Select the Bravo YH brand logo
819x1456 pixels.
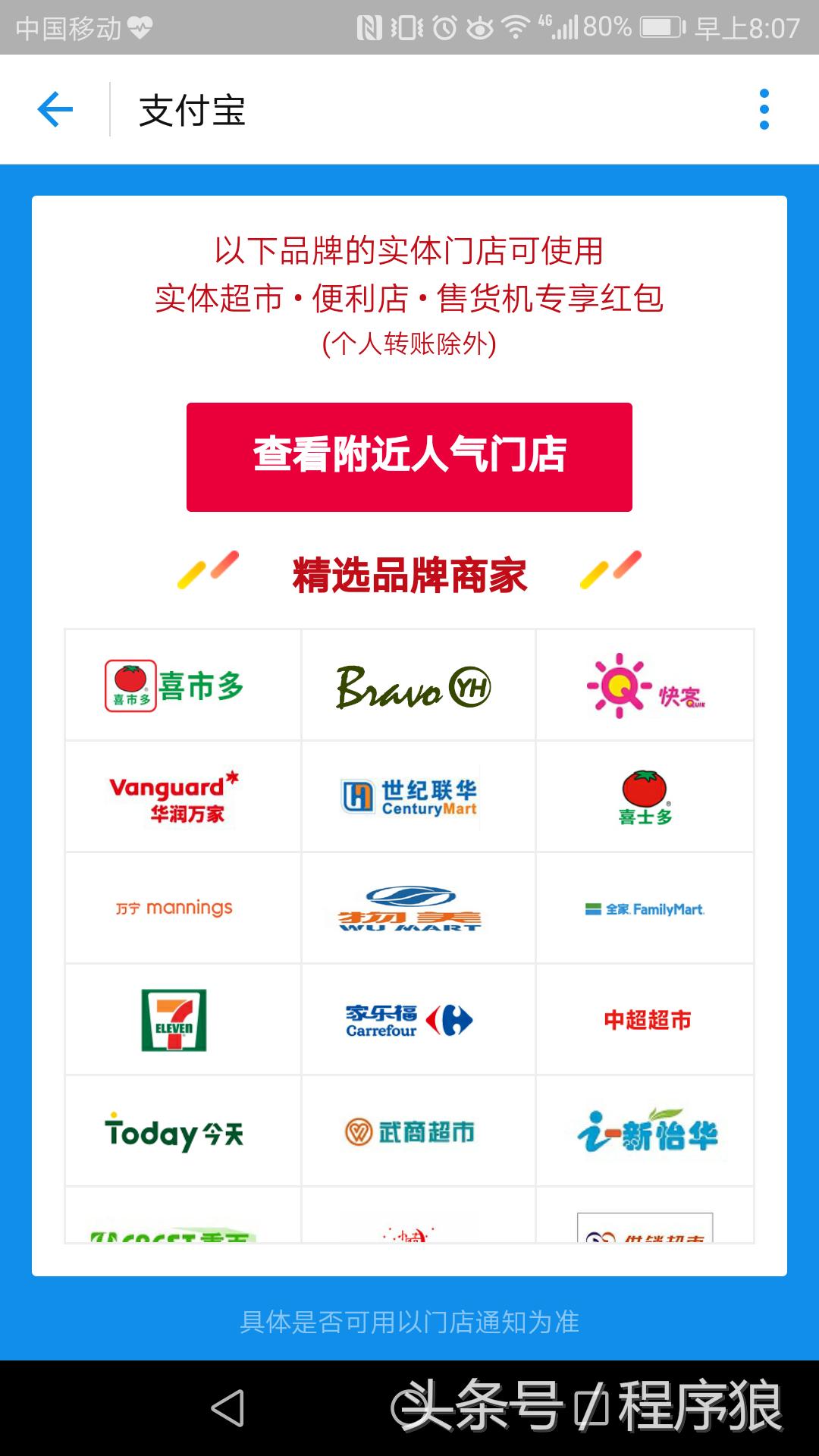tap(414, 686)
